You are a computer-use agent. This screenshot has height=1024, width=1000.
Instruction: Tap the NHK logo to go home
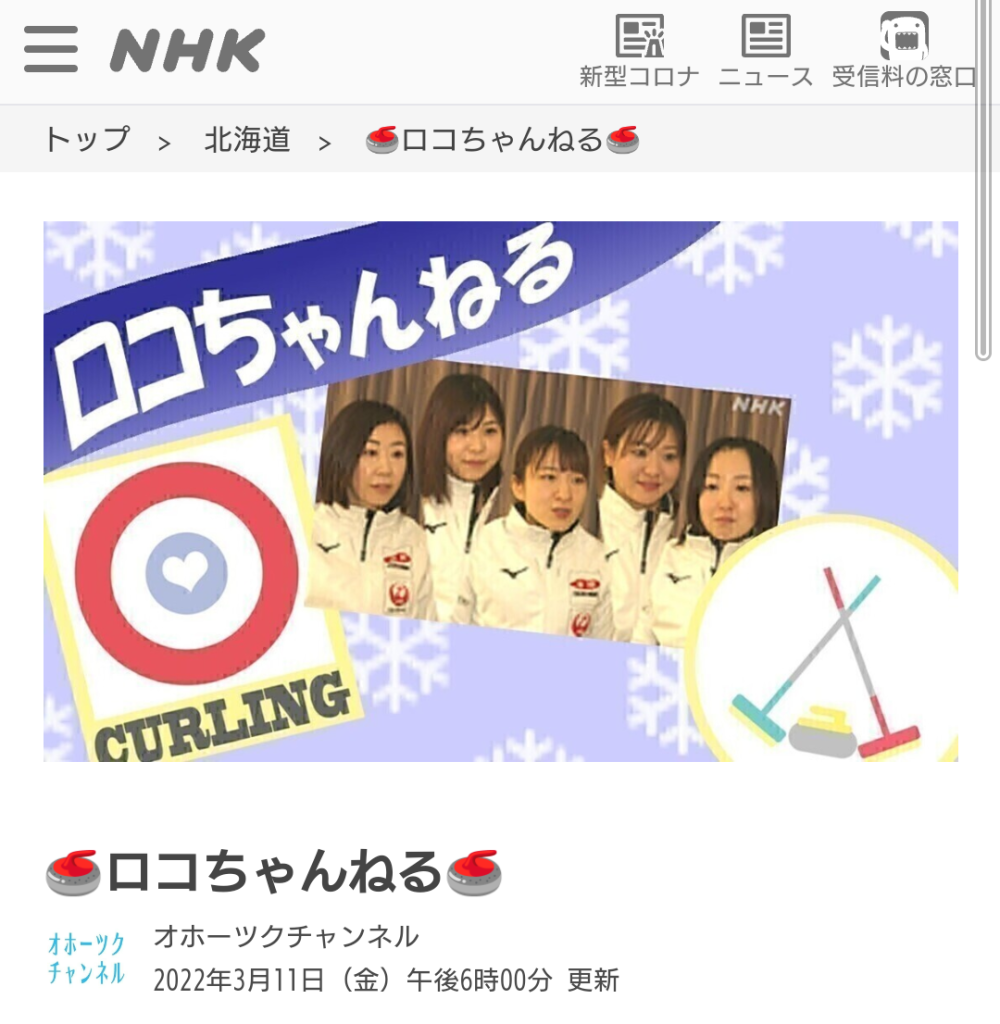coord(188,50)
